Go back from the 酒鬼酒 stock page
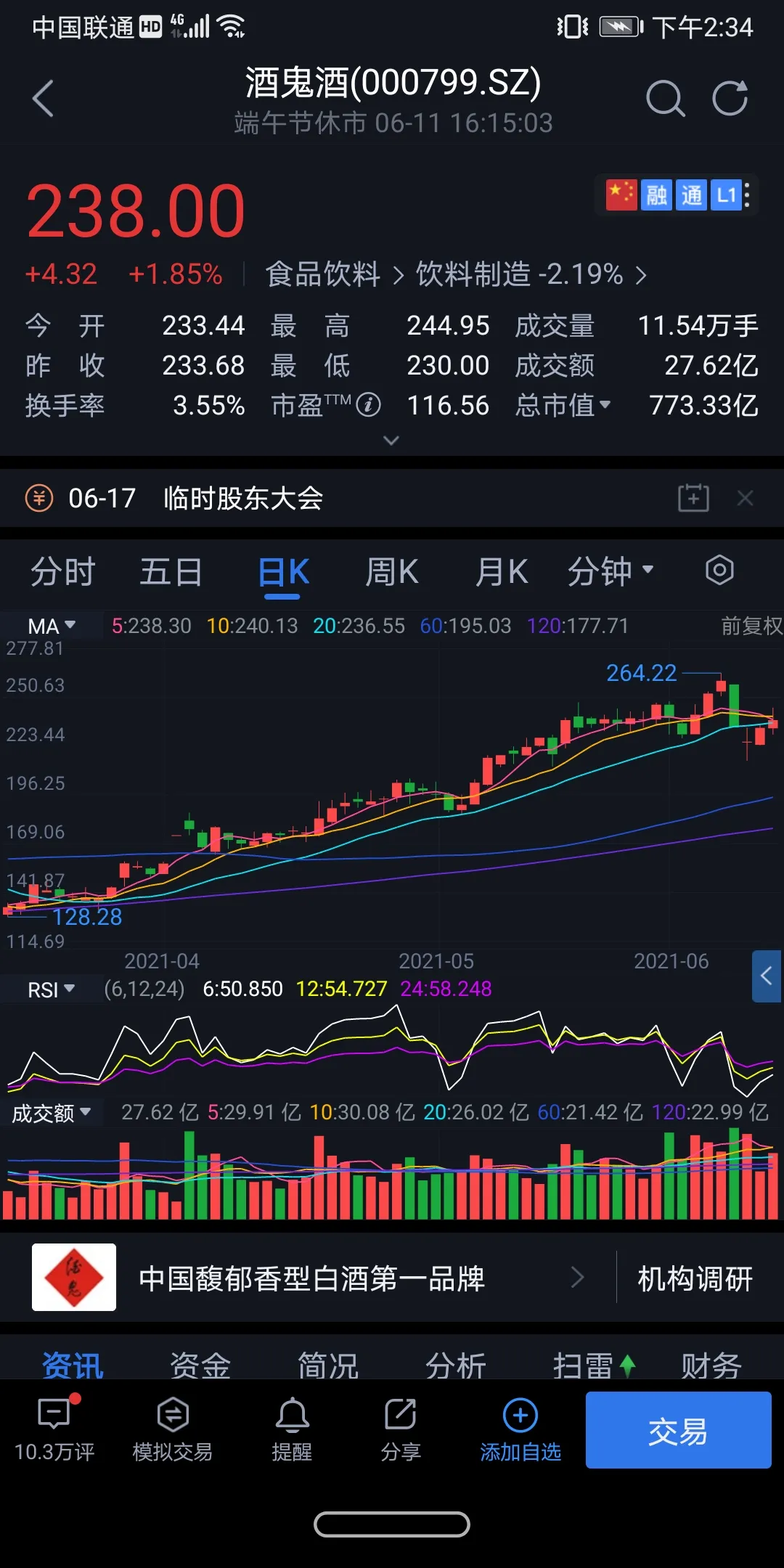Screen dimensions: 784x1568 [x=44, y=99]
